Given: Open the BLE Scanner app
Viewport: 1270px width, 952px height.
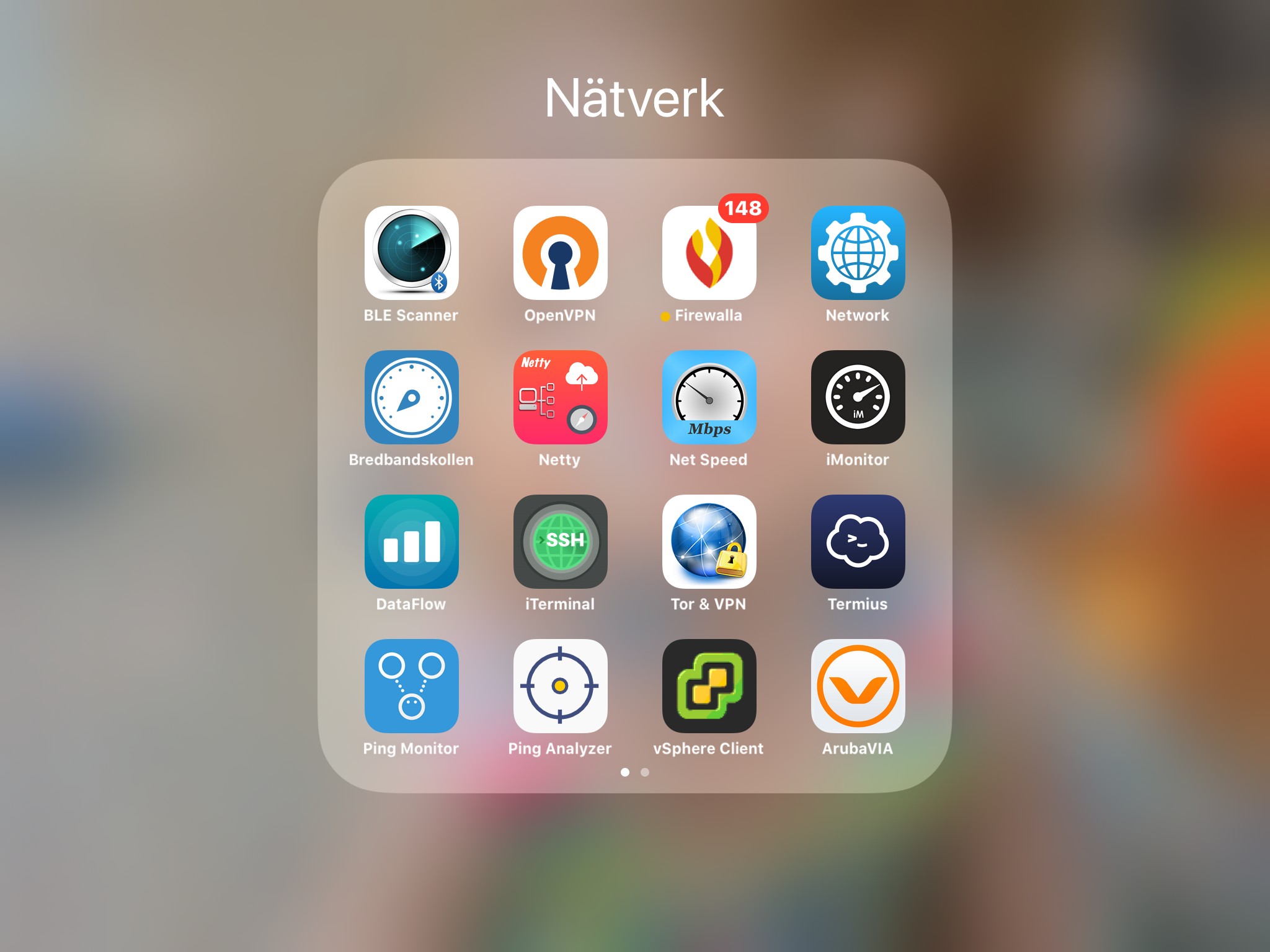Looking at the screenshot, I should pos(411,253).
